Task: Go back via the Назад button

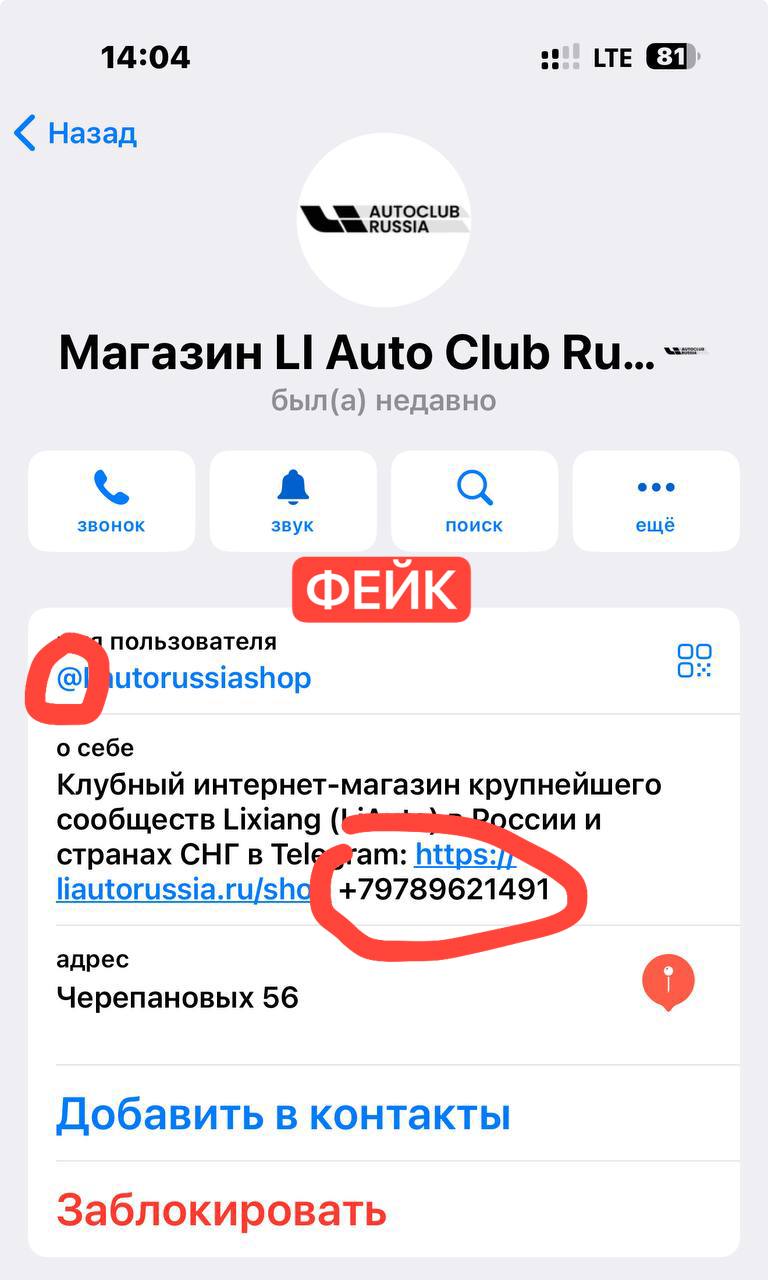Action: pyautogui.click(x=76, y=133)
